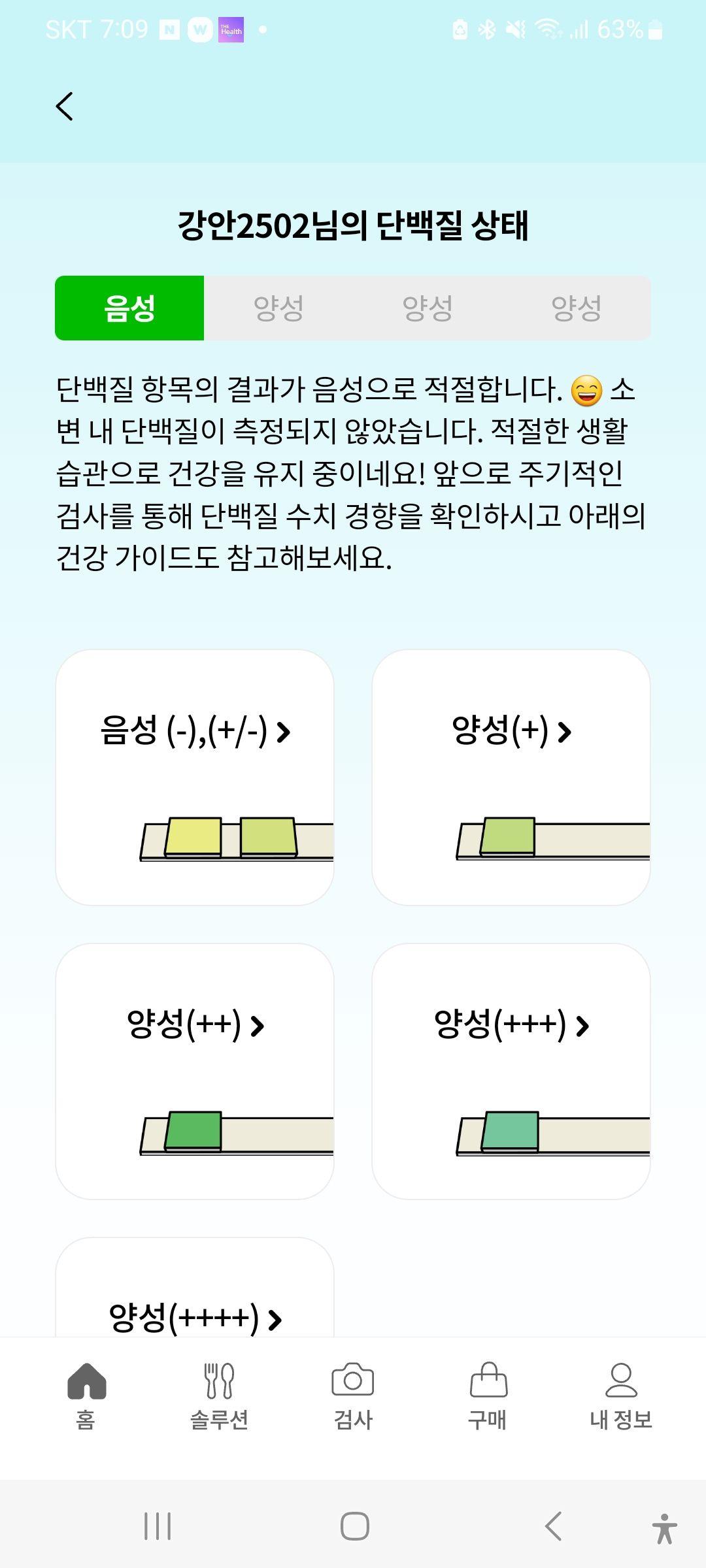Open the 음성 (-),(+/-) card
Screen dimensions: 706x1568
(x=195, y=777)
